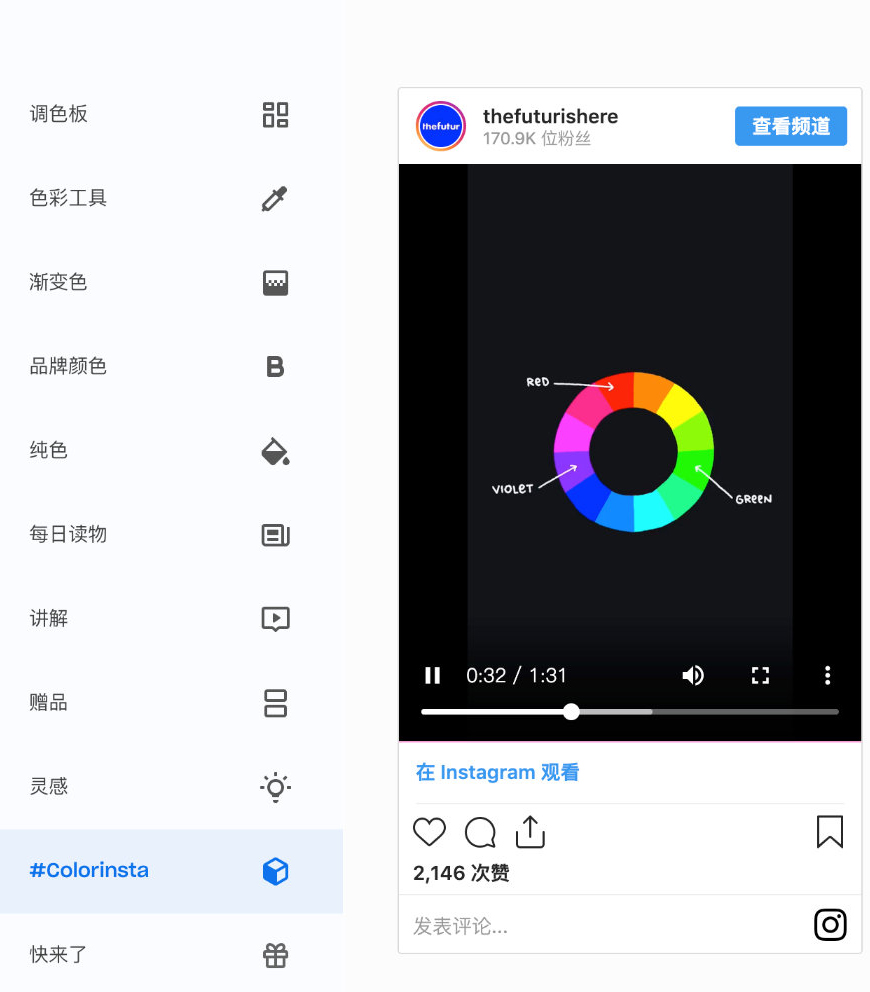
Task: Open the 每日读物 section
Action: [160, 534]
